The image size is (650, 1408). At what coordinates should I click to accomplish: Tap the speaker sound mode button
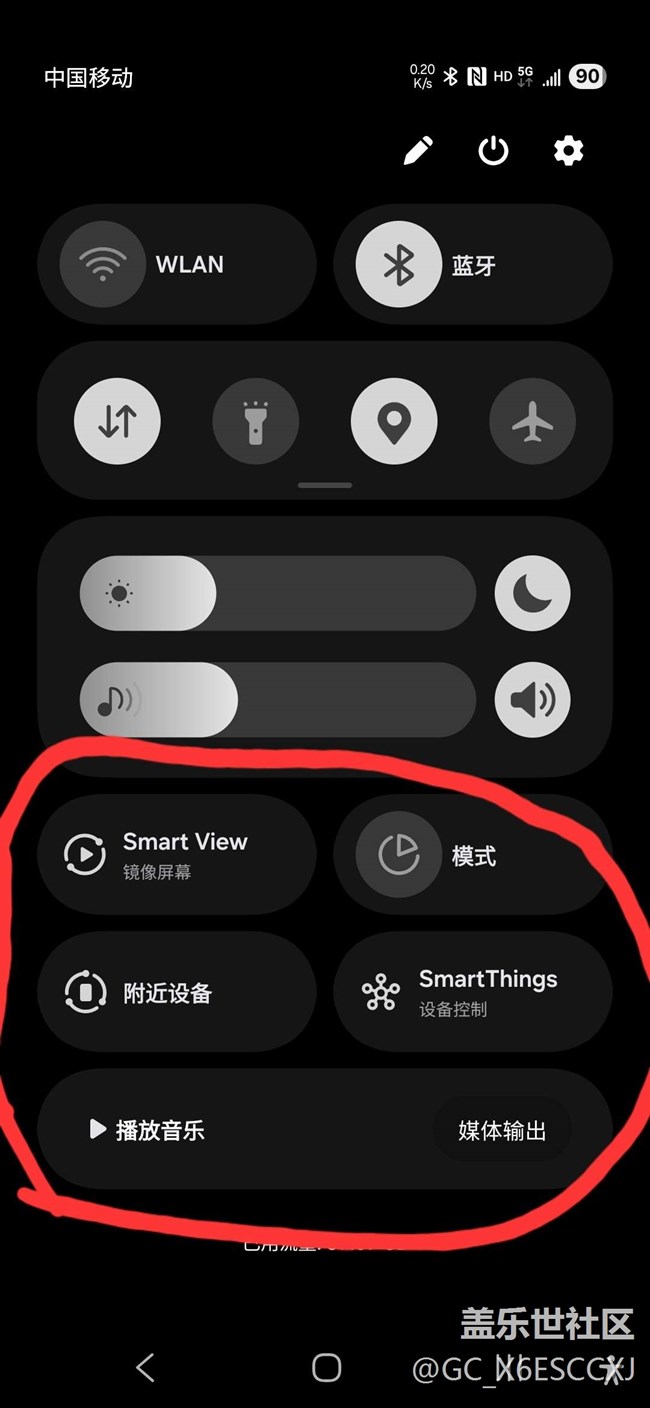[533, 700]
